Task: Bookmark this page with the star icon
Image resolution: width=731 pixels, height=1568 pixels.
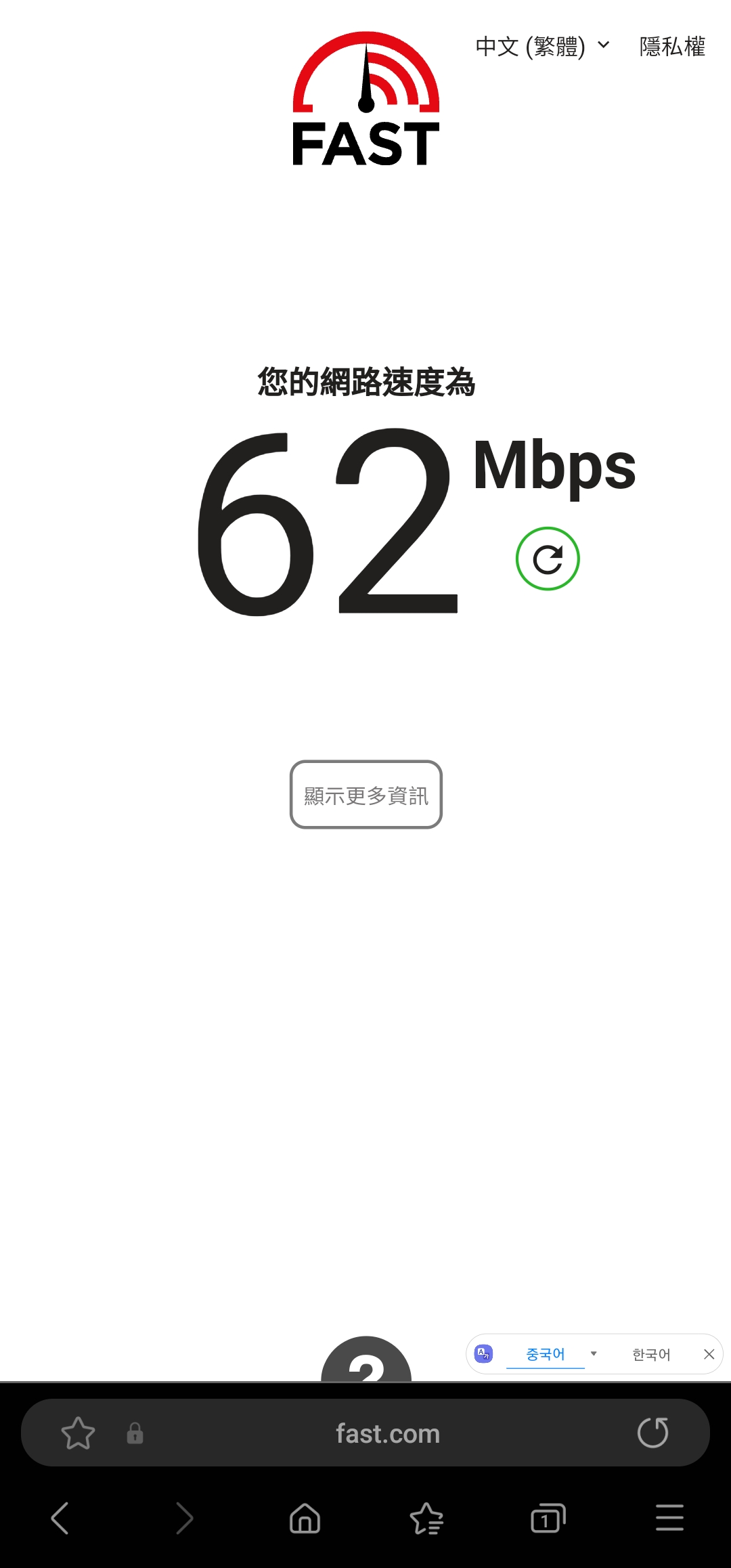Action: click(78, 1433)
